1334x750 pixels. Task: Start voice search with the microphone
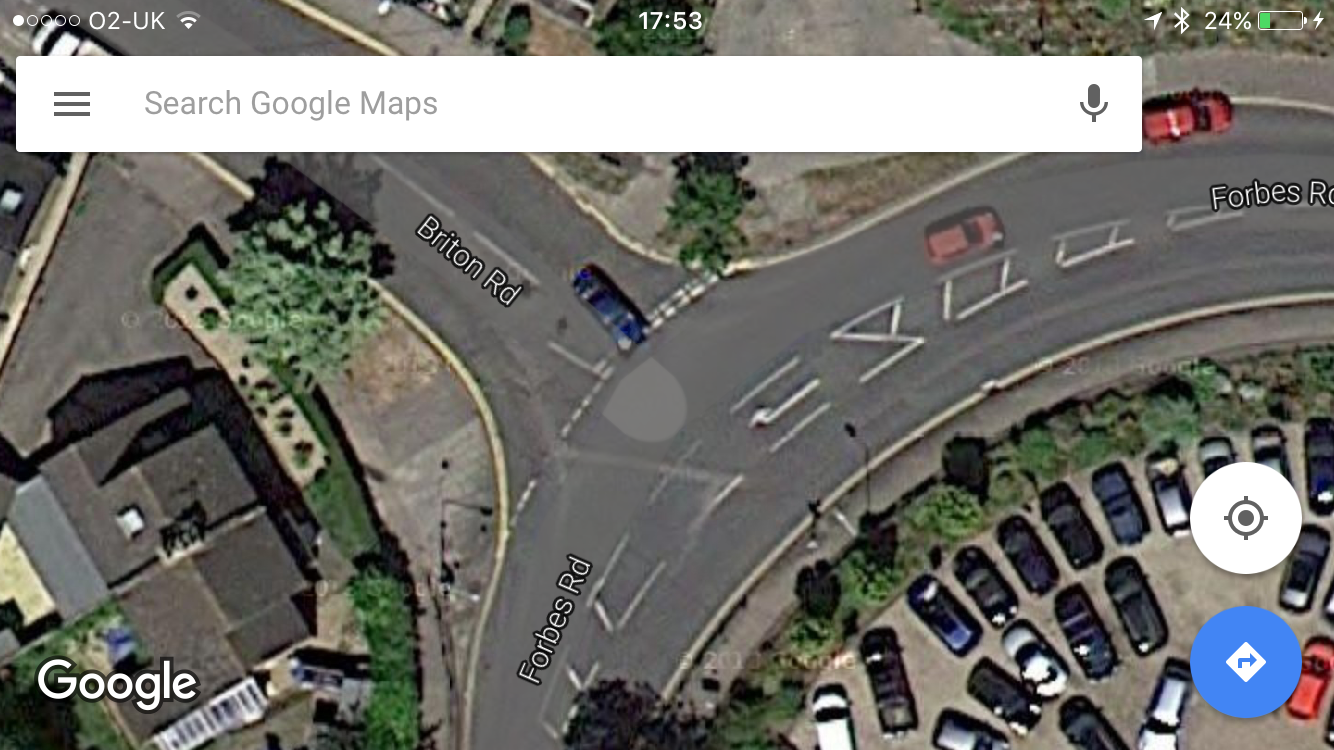pyautogui.click(x=1094, y=104)
